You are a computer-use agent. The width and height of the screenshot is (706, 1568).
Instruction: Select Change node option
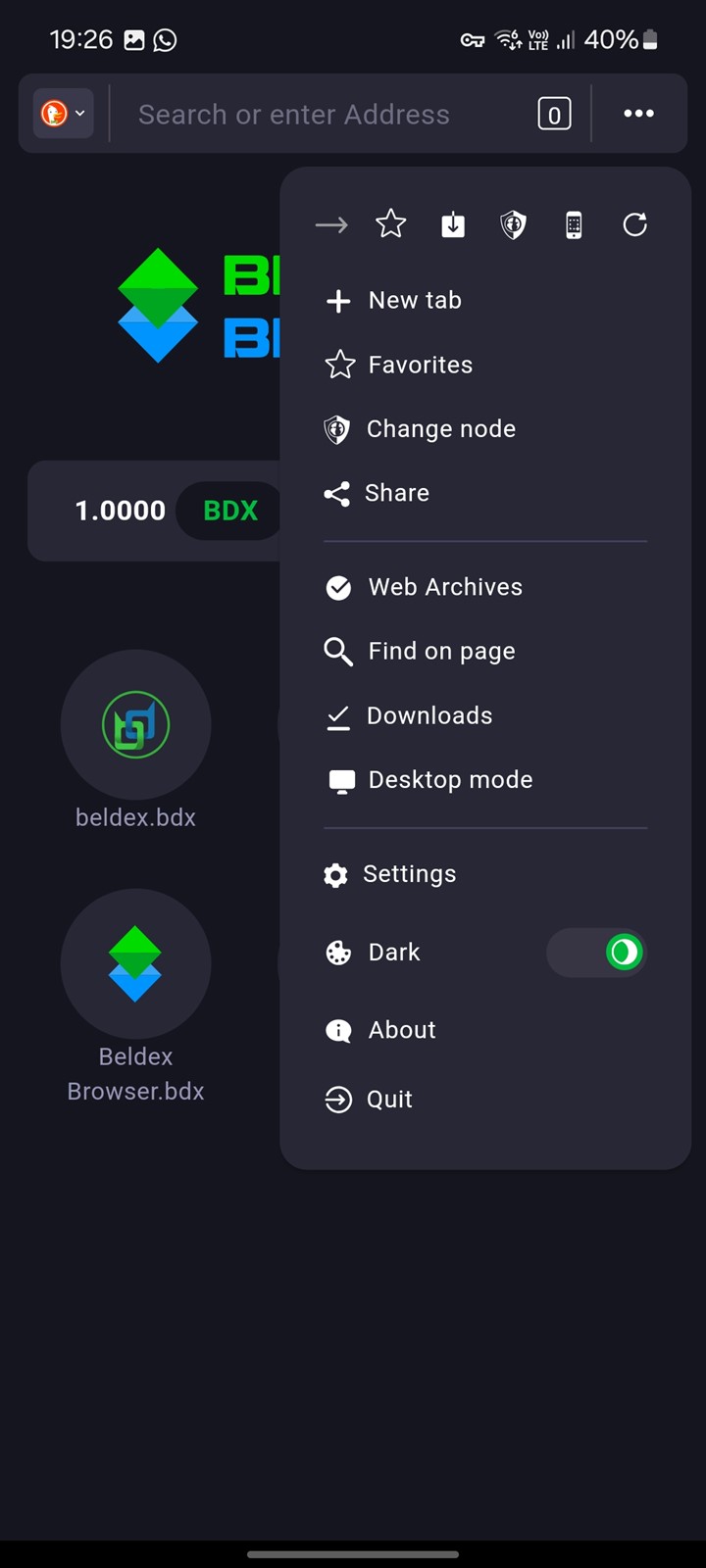439,429
